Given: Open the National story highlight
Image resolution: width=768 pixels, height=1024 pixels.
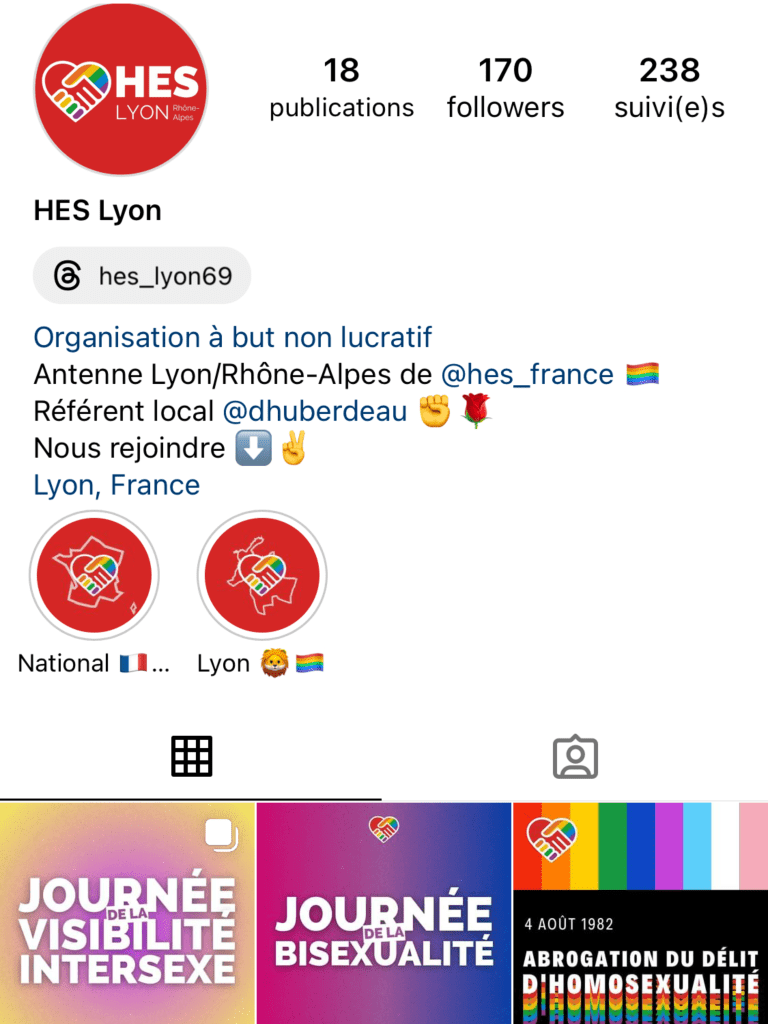Looking at the screenshot, I should tap(94, 576).
